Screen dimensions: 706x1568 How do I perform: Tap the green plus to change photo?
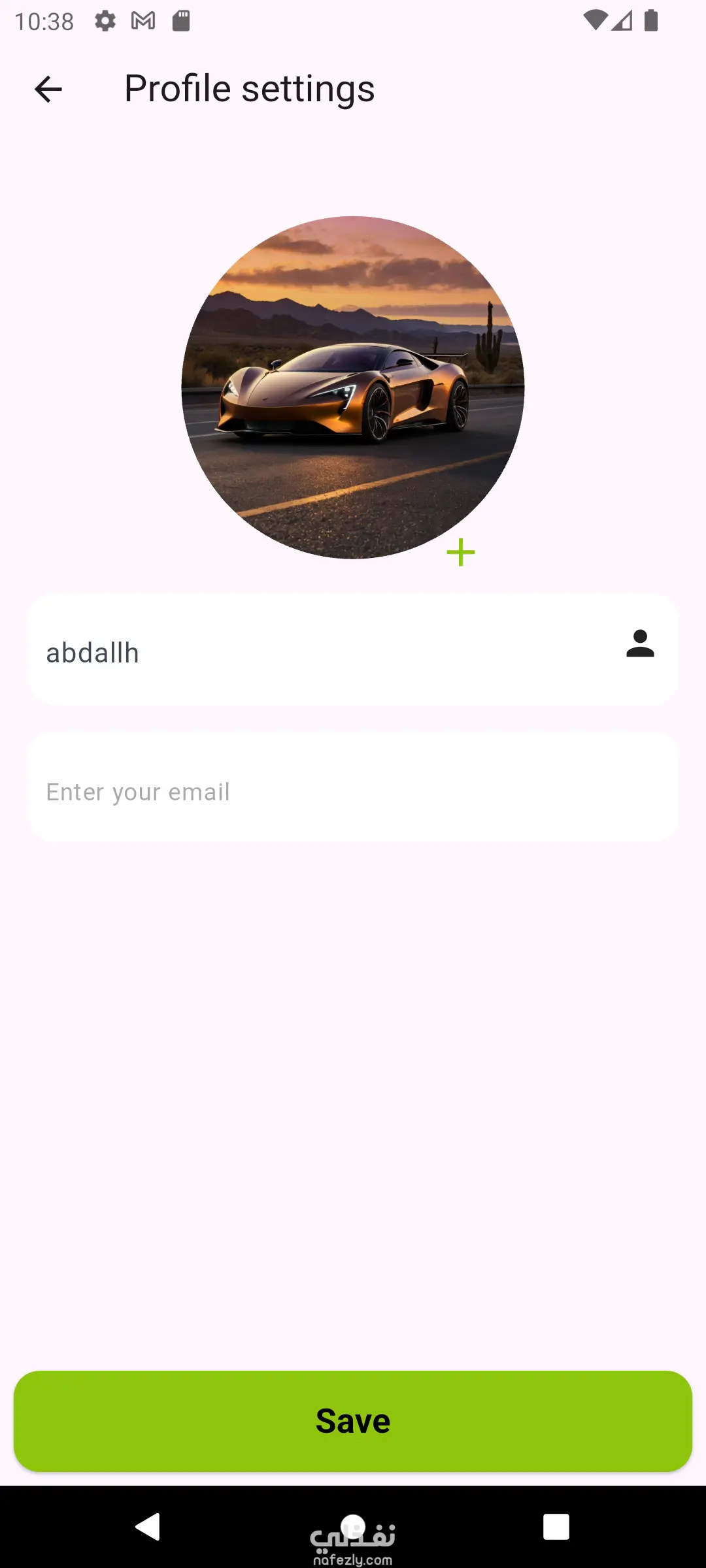tap(461, 553)
